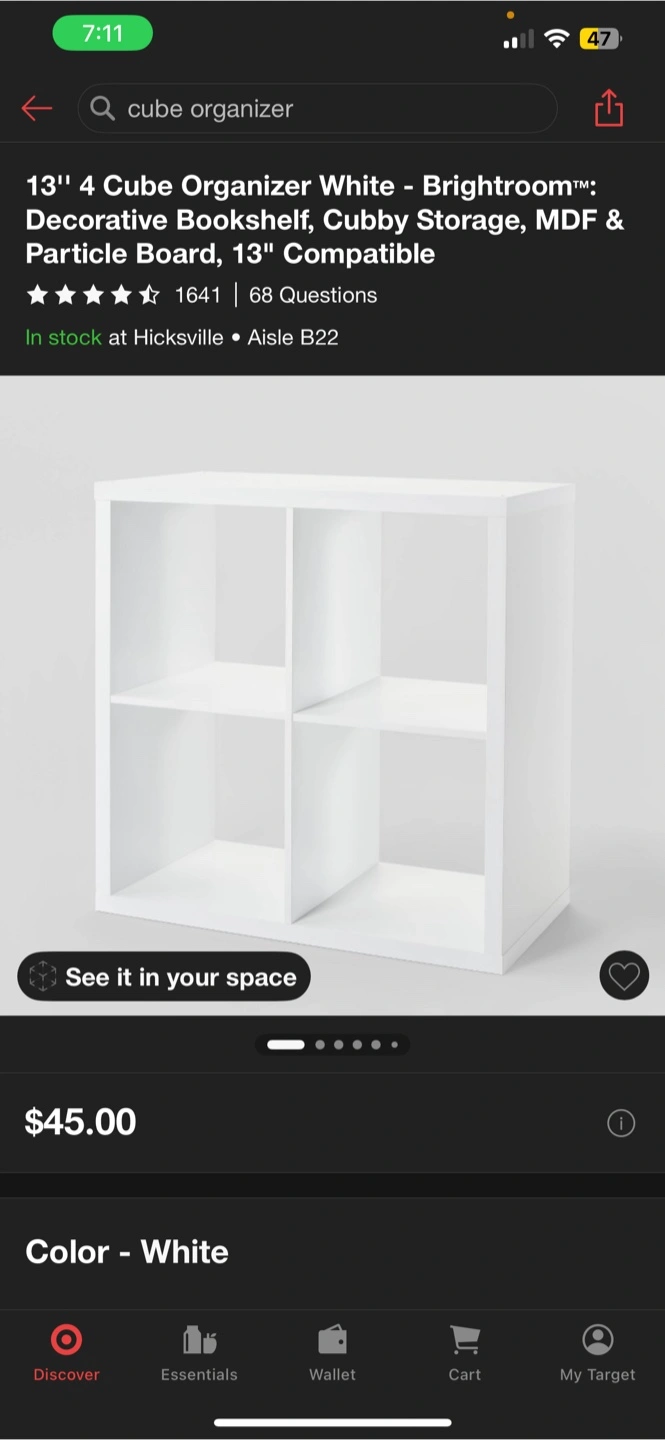Share this product

pos(609,108)
